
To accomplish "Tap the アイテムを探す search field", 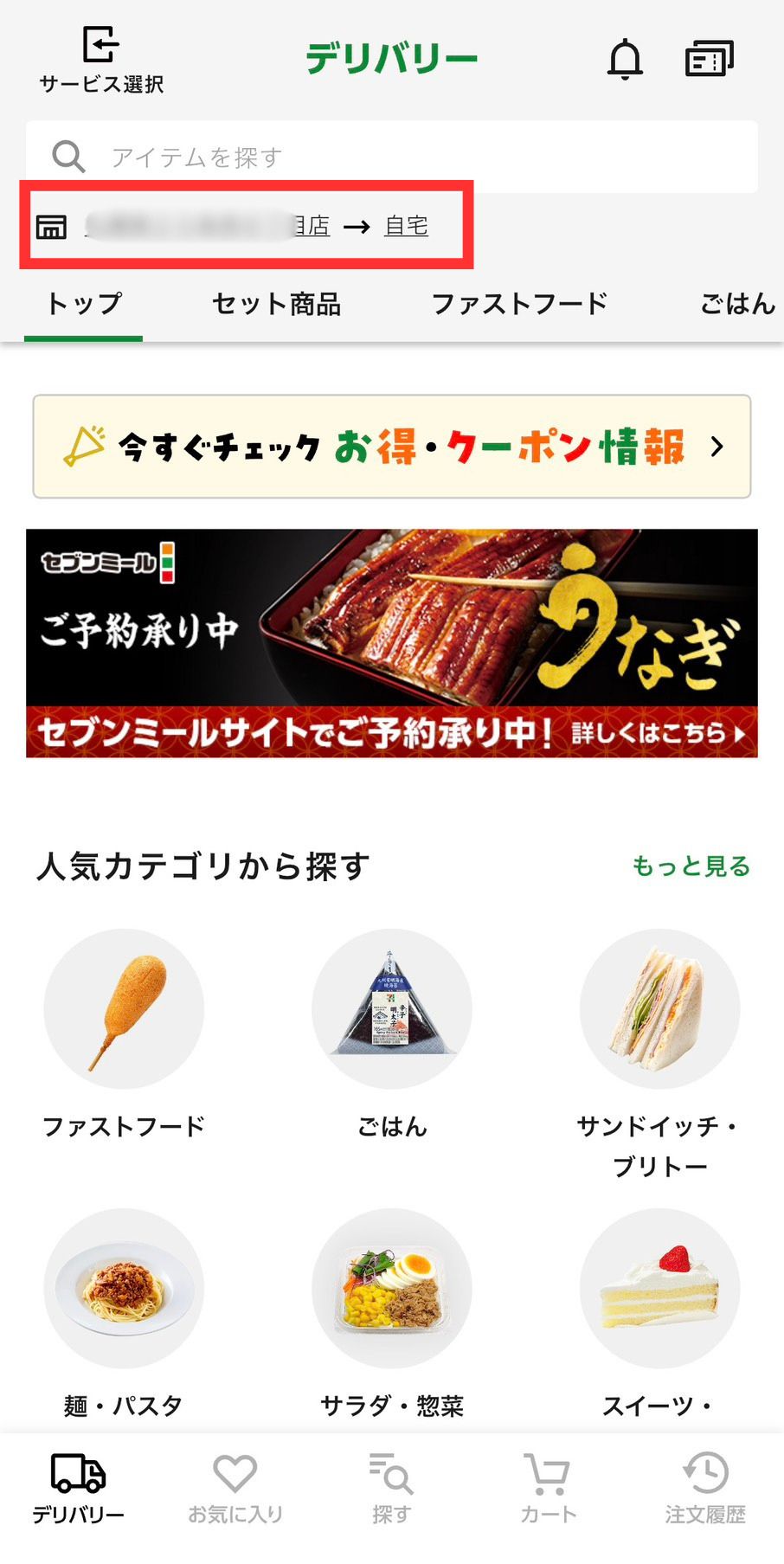I will (391, 157).
